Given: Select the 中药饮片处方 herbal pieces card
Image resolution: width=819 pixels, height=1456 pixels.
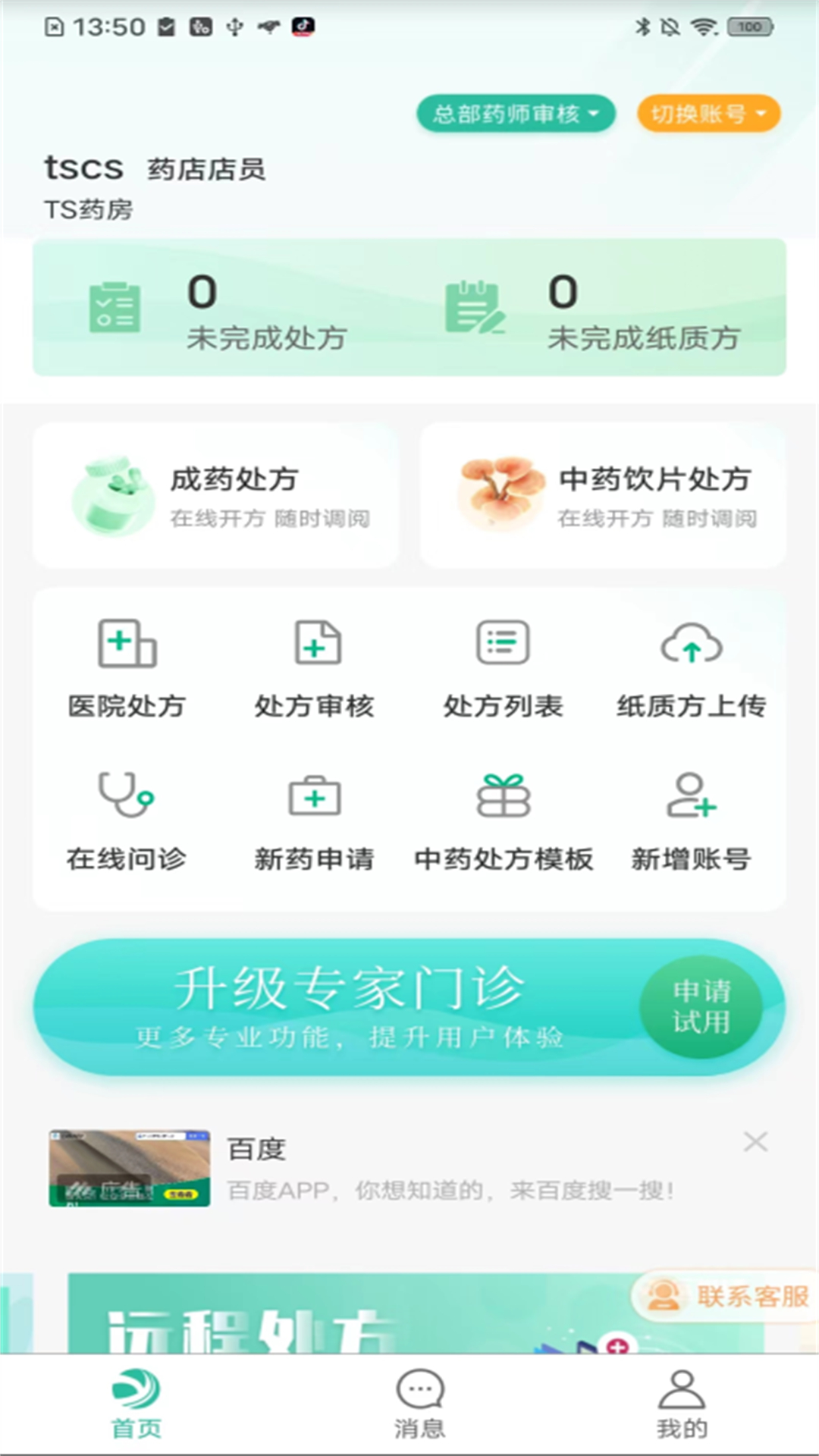Looking at the screenshot, I should tap(603, 494).
